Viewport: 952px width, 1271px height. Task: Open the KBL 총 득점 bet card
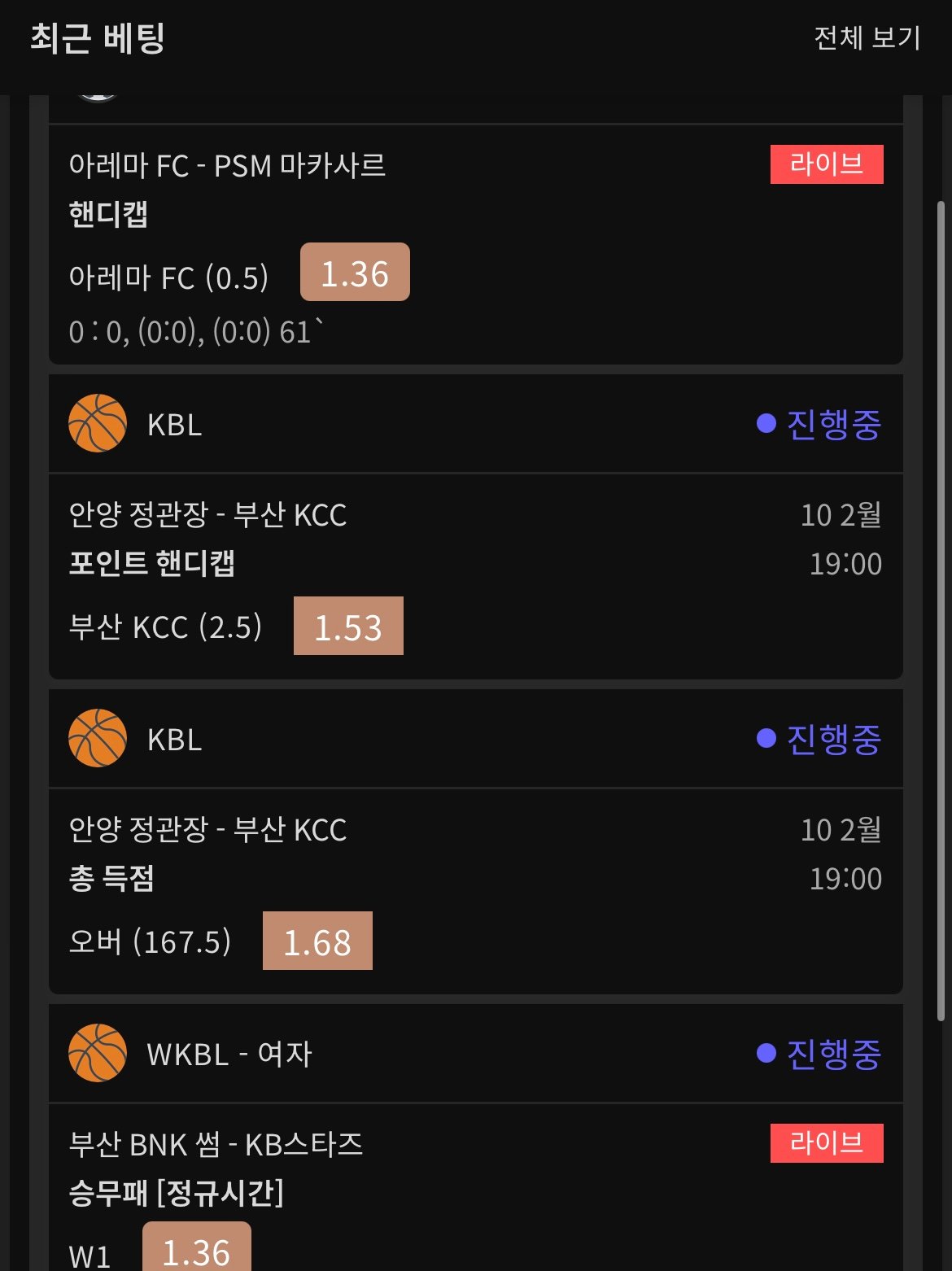tap(207, 830)
